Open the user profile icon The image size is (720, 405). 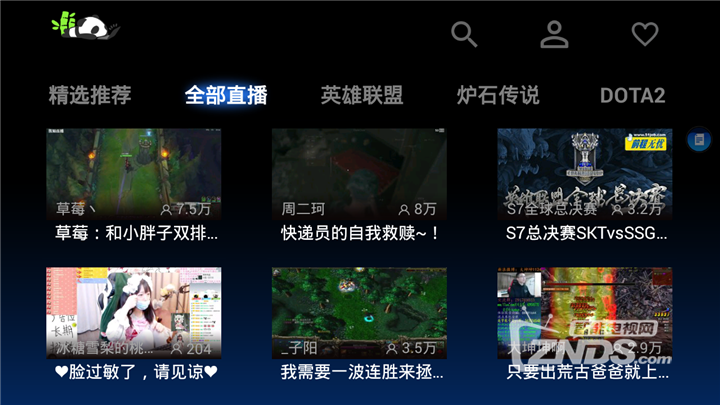point(554,34)
